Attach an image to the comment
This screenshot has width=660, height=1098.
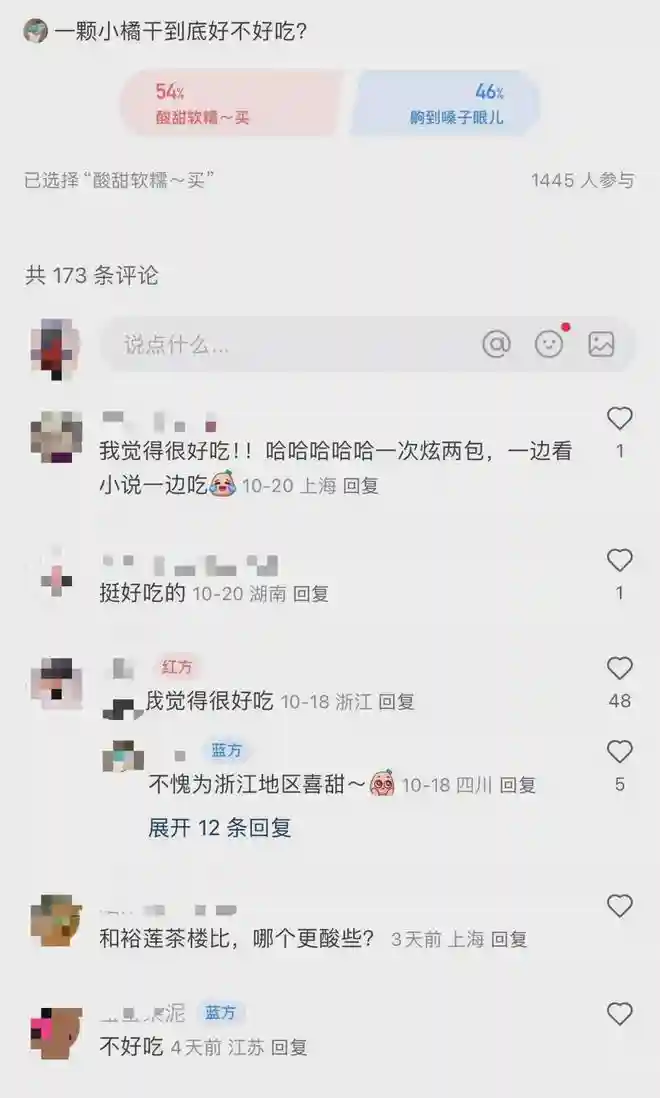pyautogui.click(x=601, y=345)
